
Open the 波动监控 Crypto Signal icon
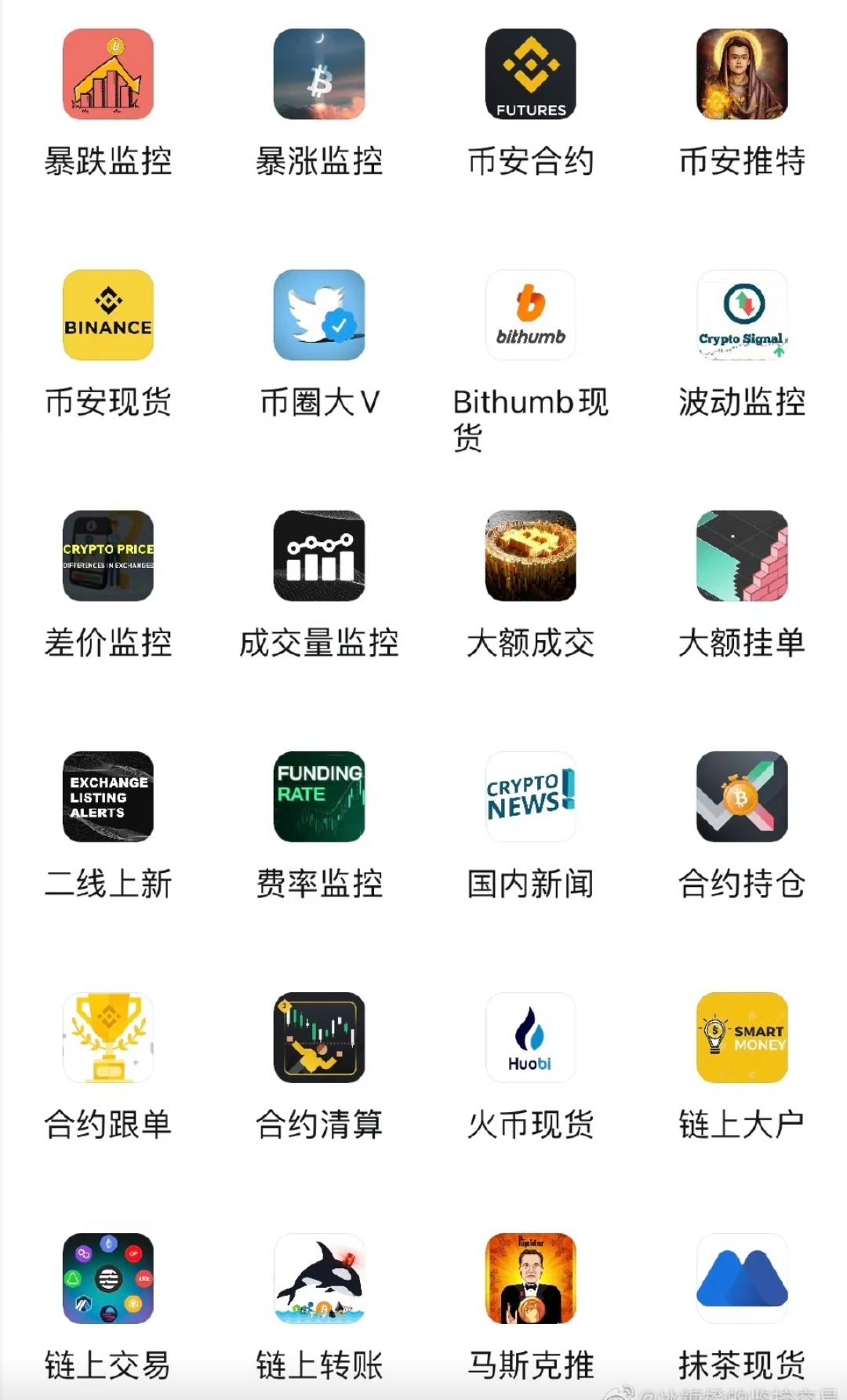741,315
